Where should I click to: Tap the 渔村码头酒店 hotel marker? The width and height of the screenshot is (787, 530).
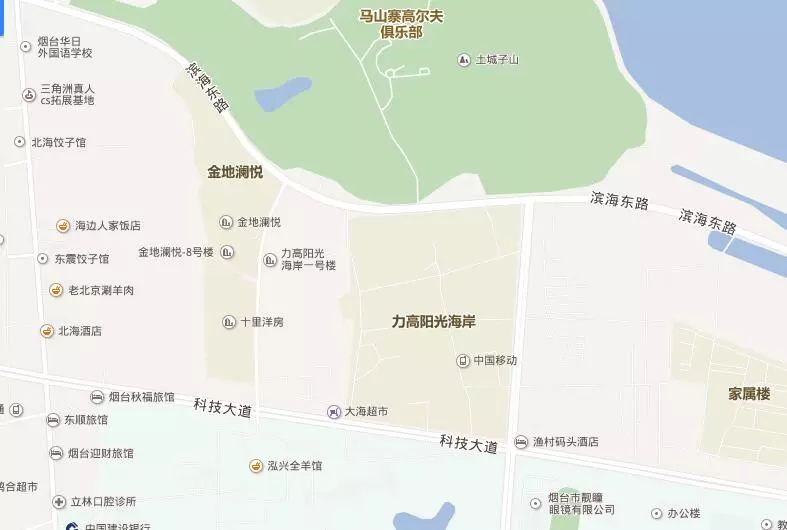pos(520,442)
